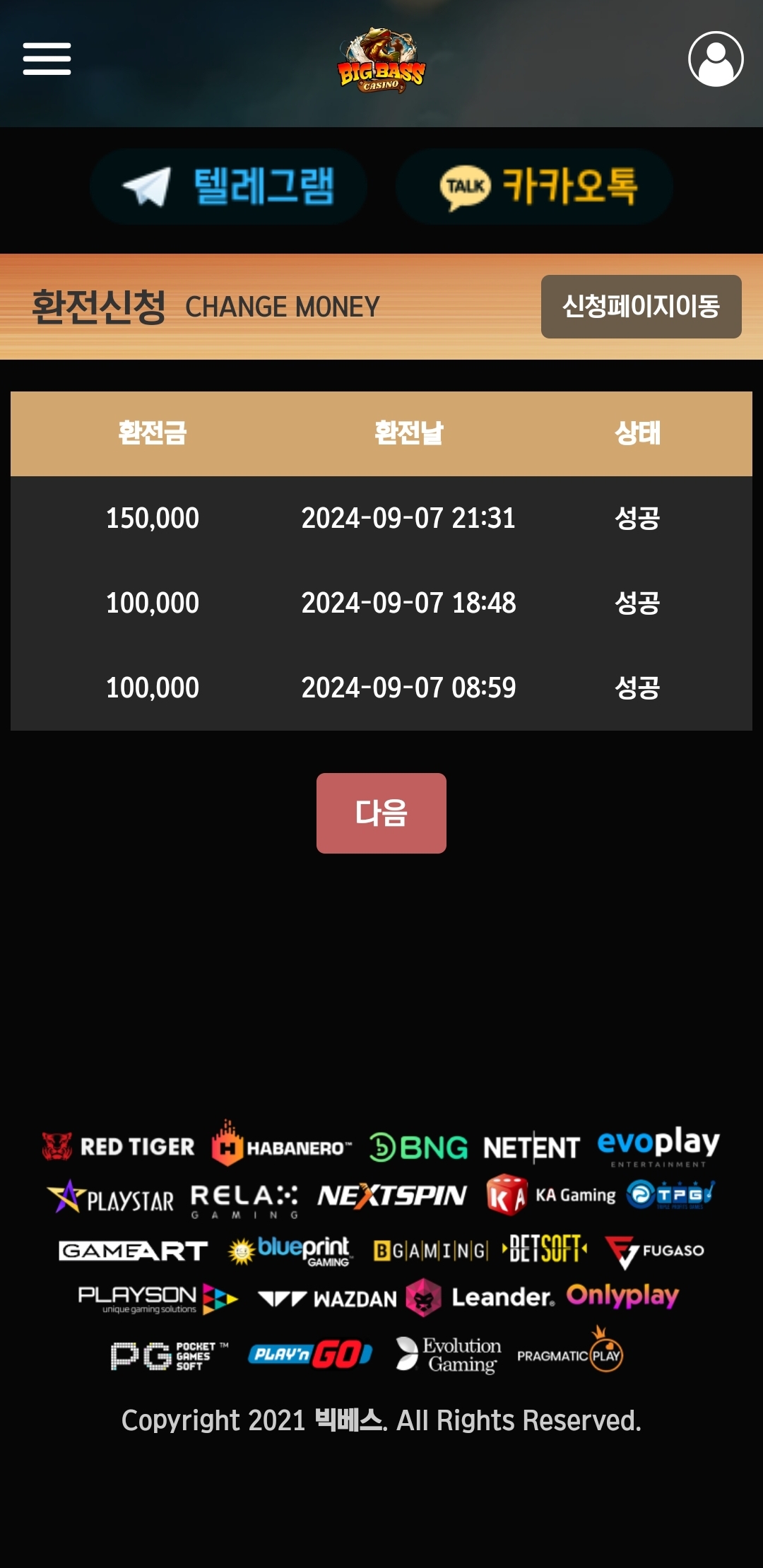Contact support via 텔레그램 button
763x1568 pixels.
228,187
